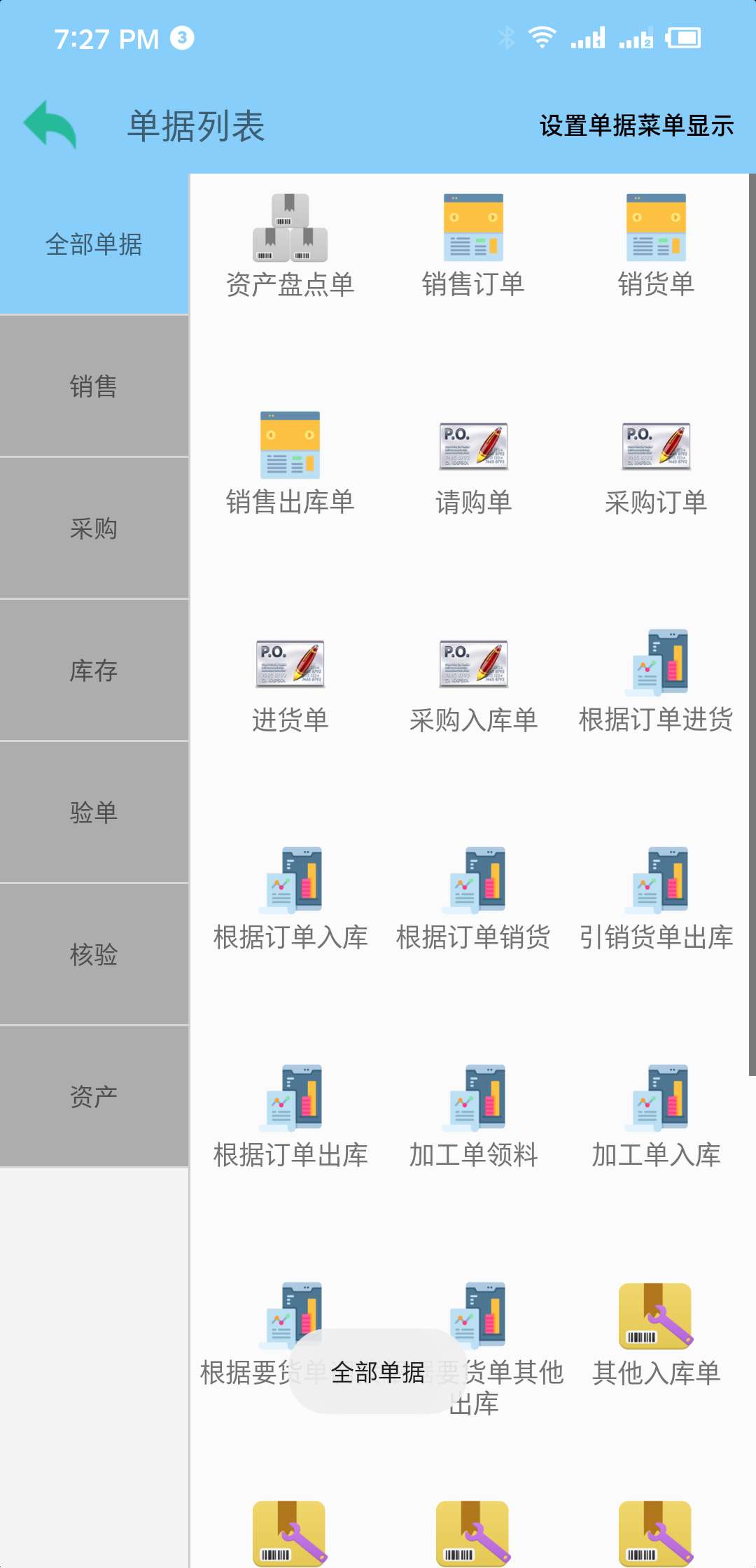756x1568 pixels.
Task: Open the 核验 category tab
Action: 94,955
